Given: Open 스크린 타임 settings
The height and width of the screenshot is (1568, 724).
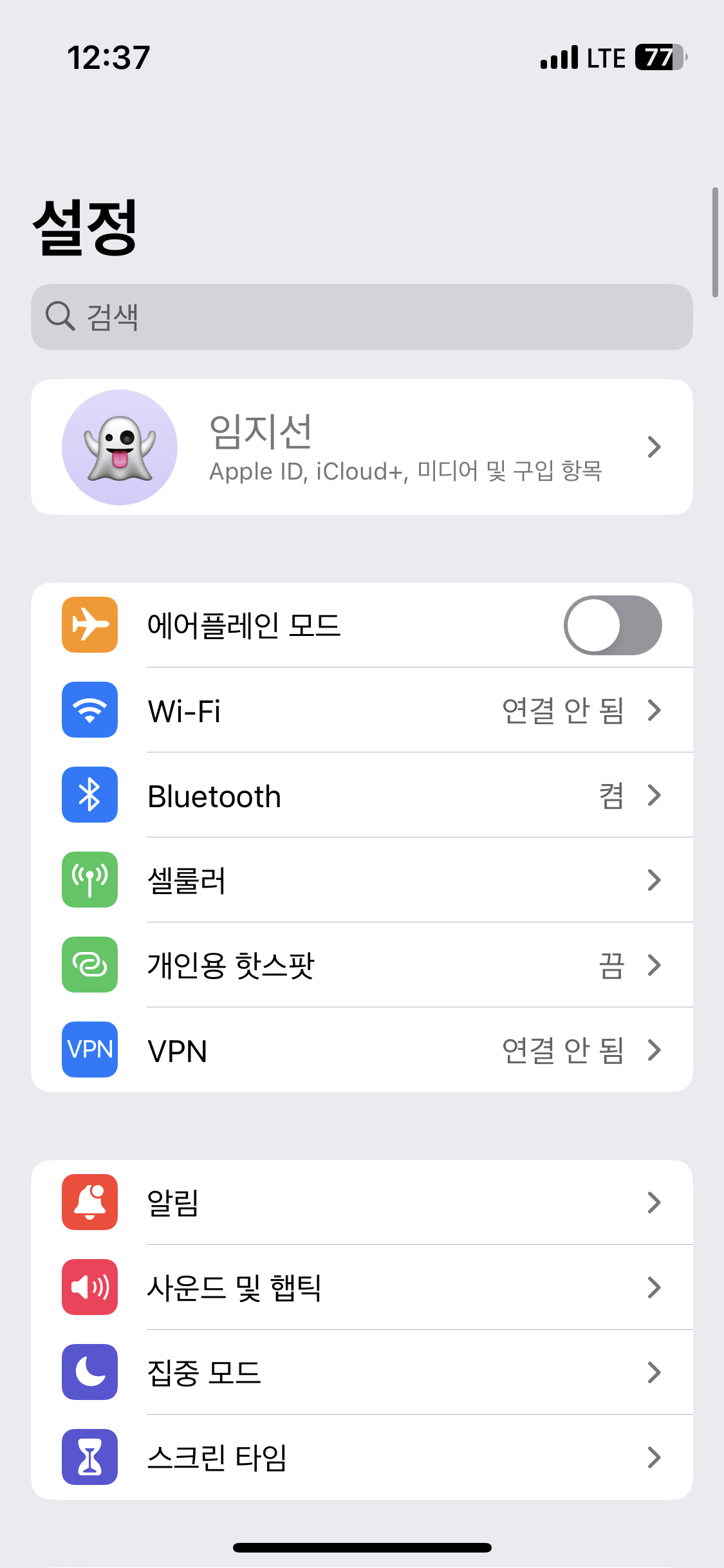Looking at the screenshot, I should [362, 1457].
